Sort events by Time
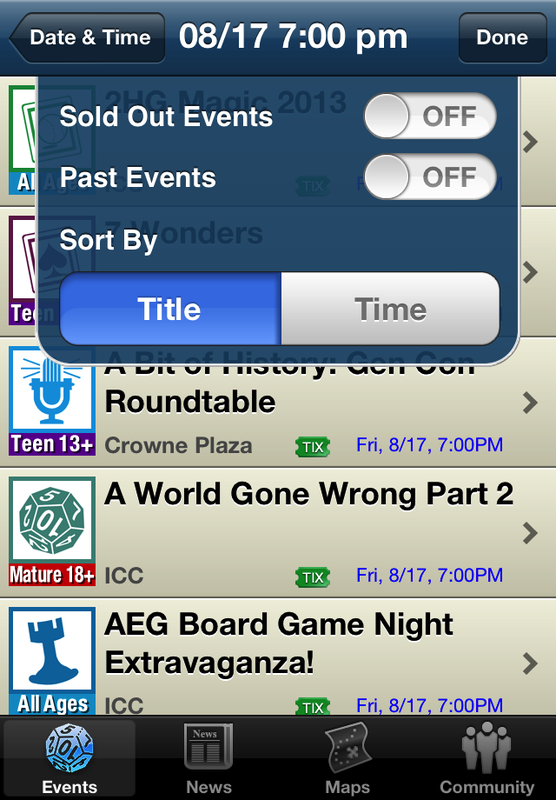 point(390,309)
